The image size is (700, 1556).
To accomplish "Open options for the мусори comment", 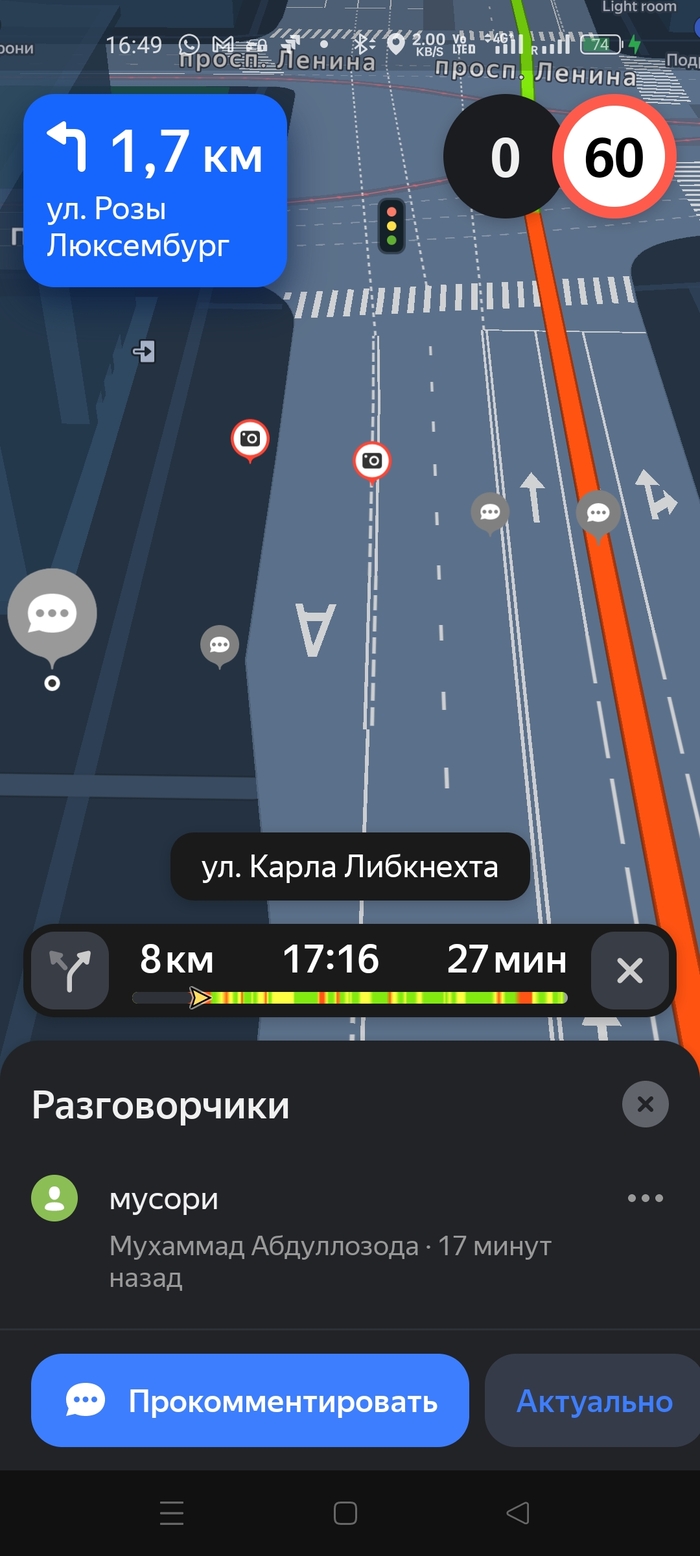I will point(645,1198).
